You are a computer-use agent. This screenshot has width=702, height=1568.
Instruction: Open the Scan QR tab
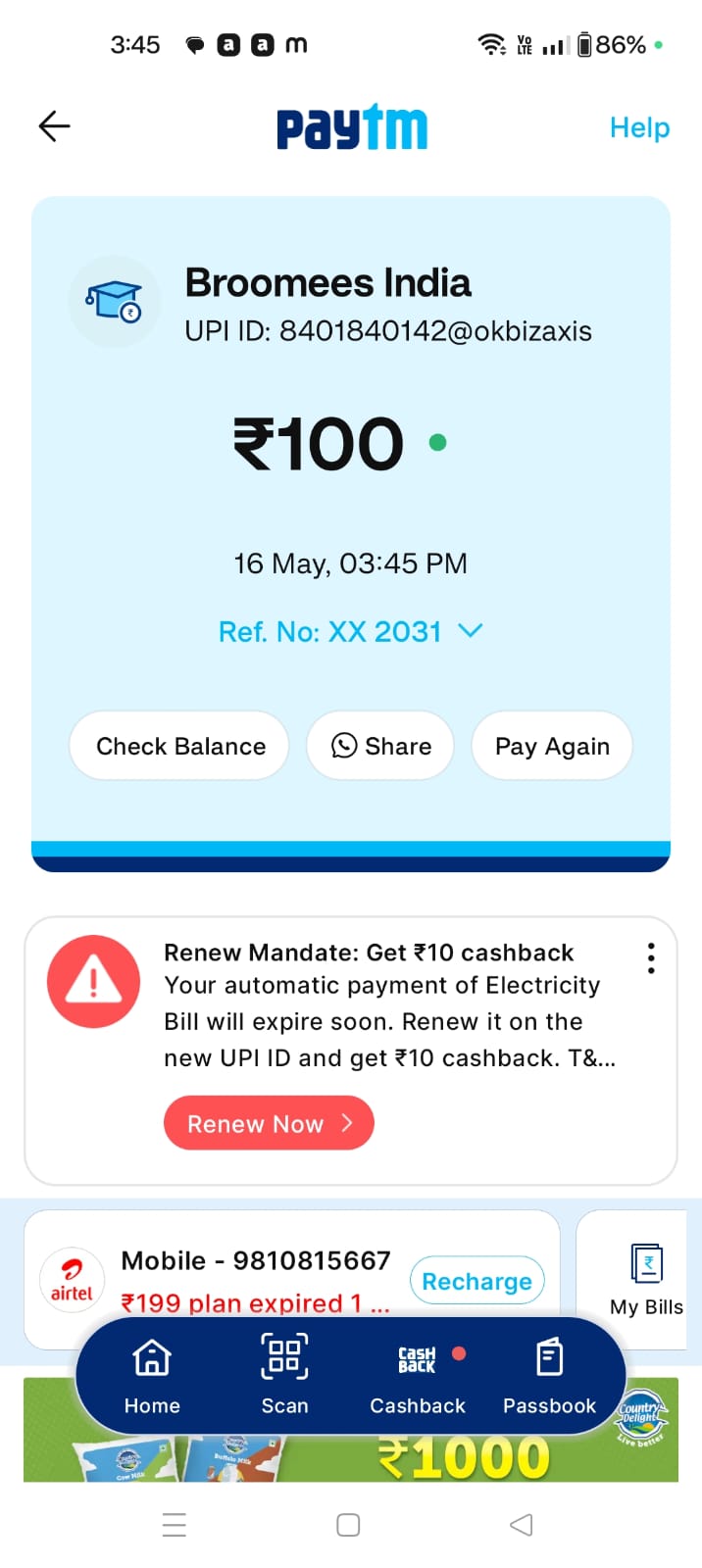point(284,1375)
